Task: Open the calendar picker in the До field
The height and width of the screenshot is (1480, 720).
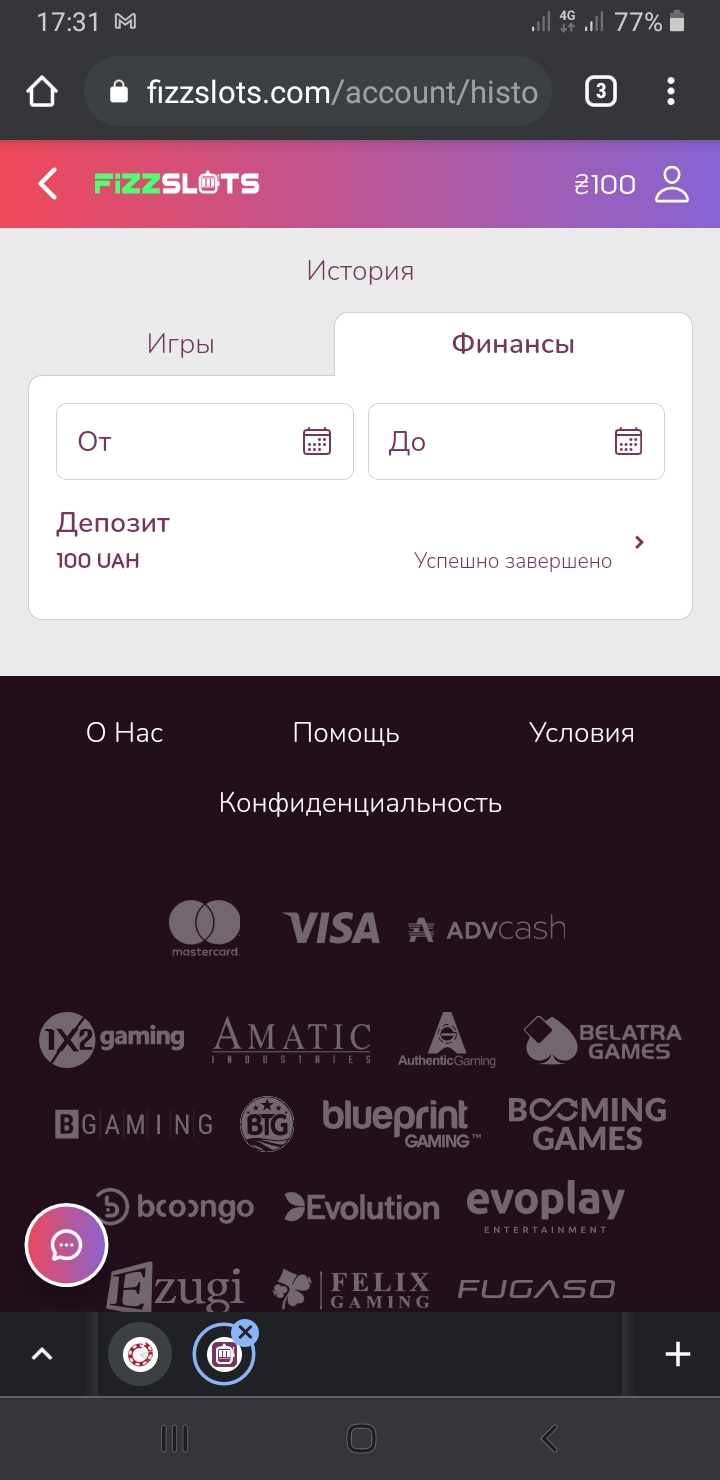Action: [629, 441]
